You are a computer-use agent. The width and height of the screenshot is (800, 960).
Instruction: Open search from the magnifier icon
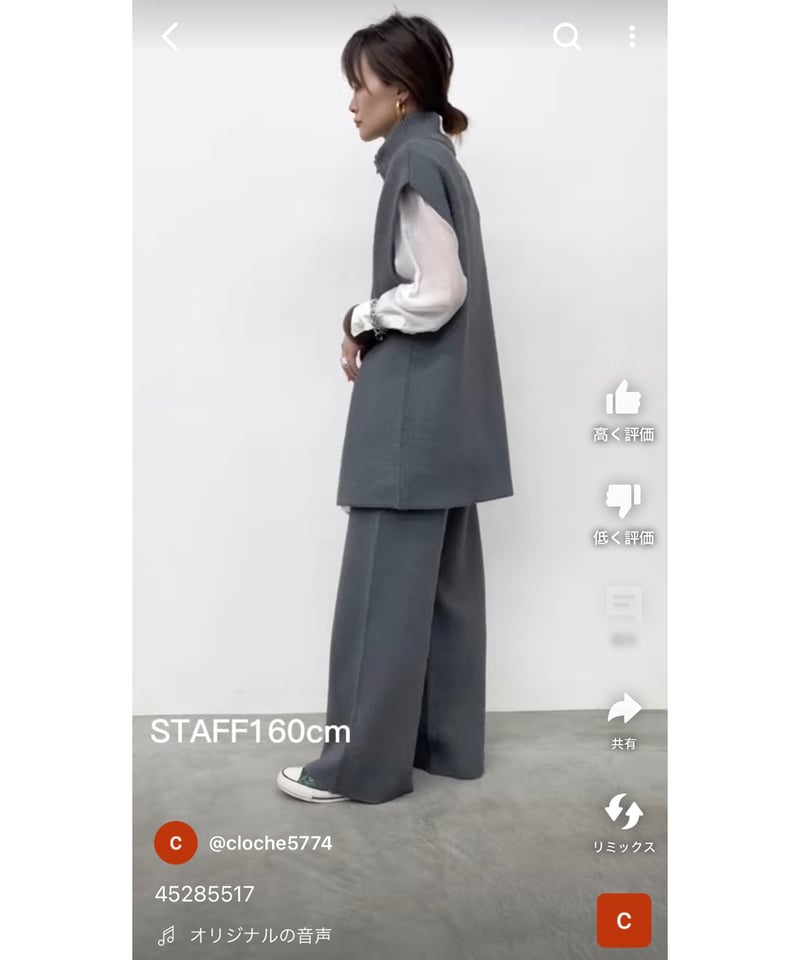pyautogui.click(x=566, y=37)
